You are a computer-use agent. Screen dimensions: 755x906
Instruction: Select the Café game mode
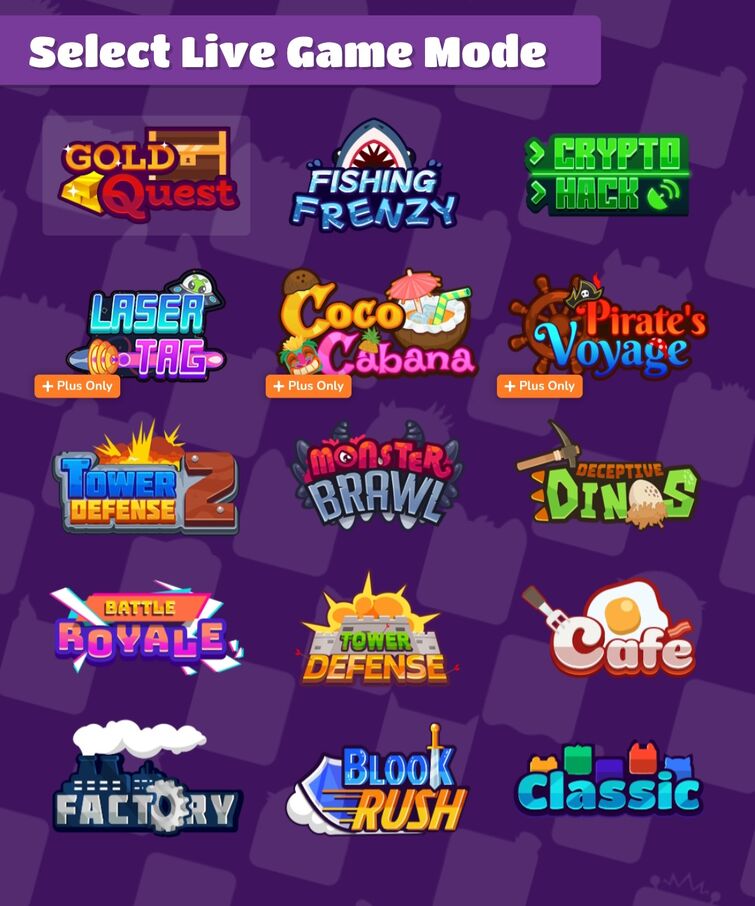[607, 632]
